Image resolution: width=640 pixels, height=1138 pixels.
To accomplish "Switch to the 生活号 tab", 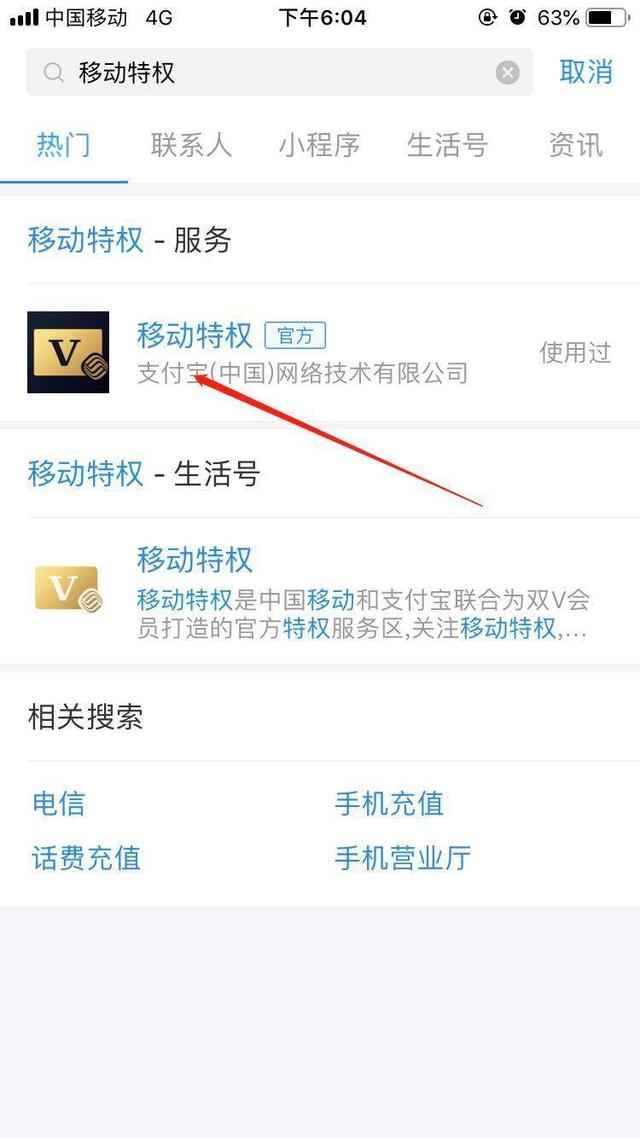I will tap(447, 145).
